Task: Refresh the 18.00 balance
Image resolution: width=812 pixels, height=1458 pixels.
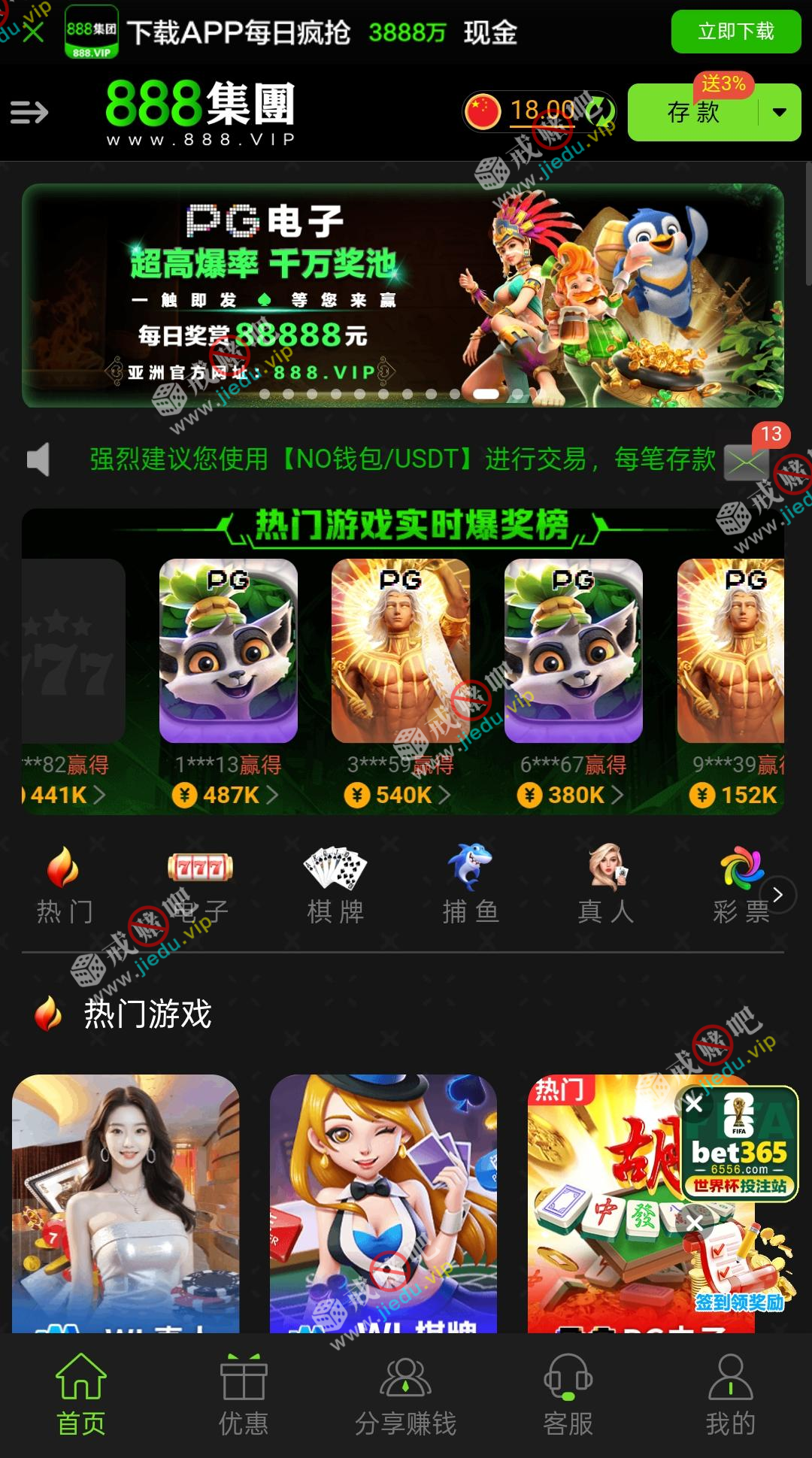Action: (x=599, y=111)
